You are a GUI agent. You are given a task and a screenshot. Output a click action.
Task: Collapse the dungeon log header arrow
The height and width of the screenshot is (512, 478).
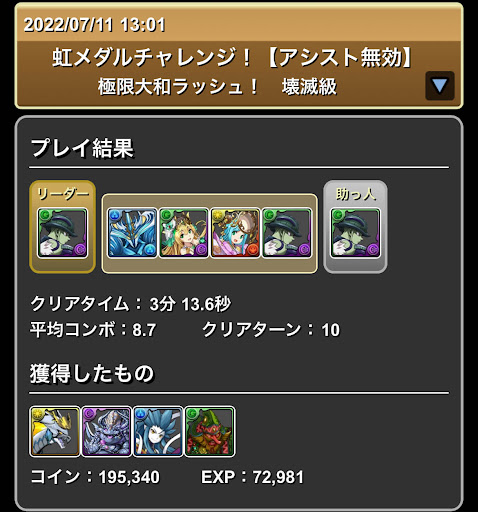[440, 86]
